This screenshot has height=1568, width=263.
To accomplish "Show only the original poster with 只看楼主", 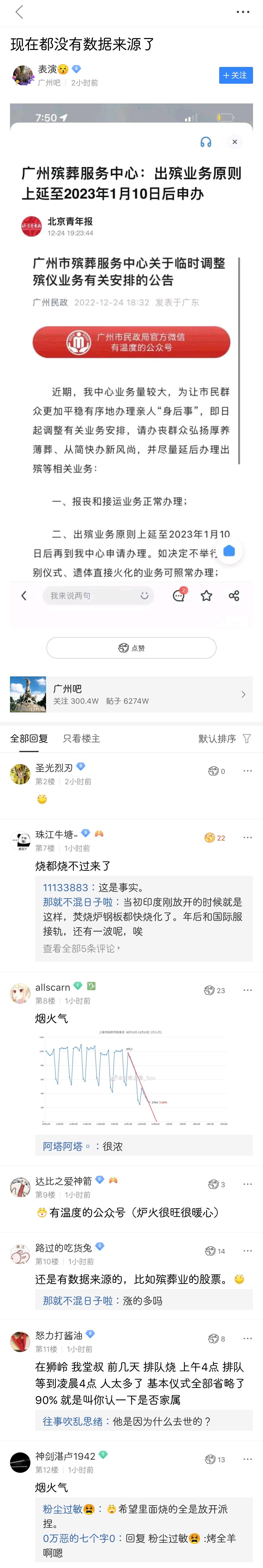I will [82, 738].
